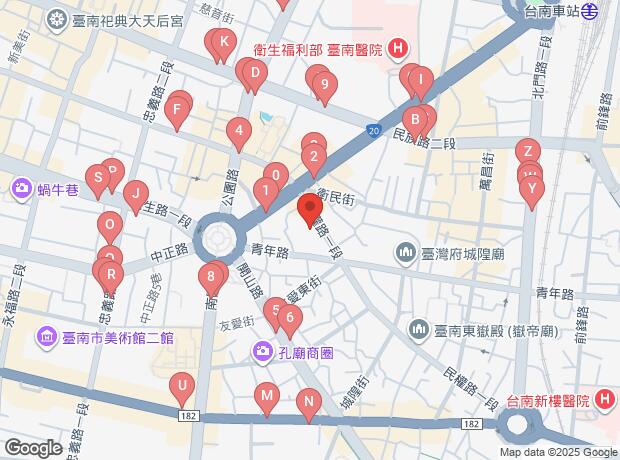Select the map marker labeled K
The height and width of the screenshot is (460, 620).
[x=224, y=43]
